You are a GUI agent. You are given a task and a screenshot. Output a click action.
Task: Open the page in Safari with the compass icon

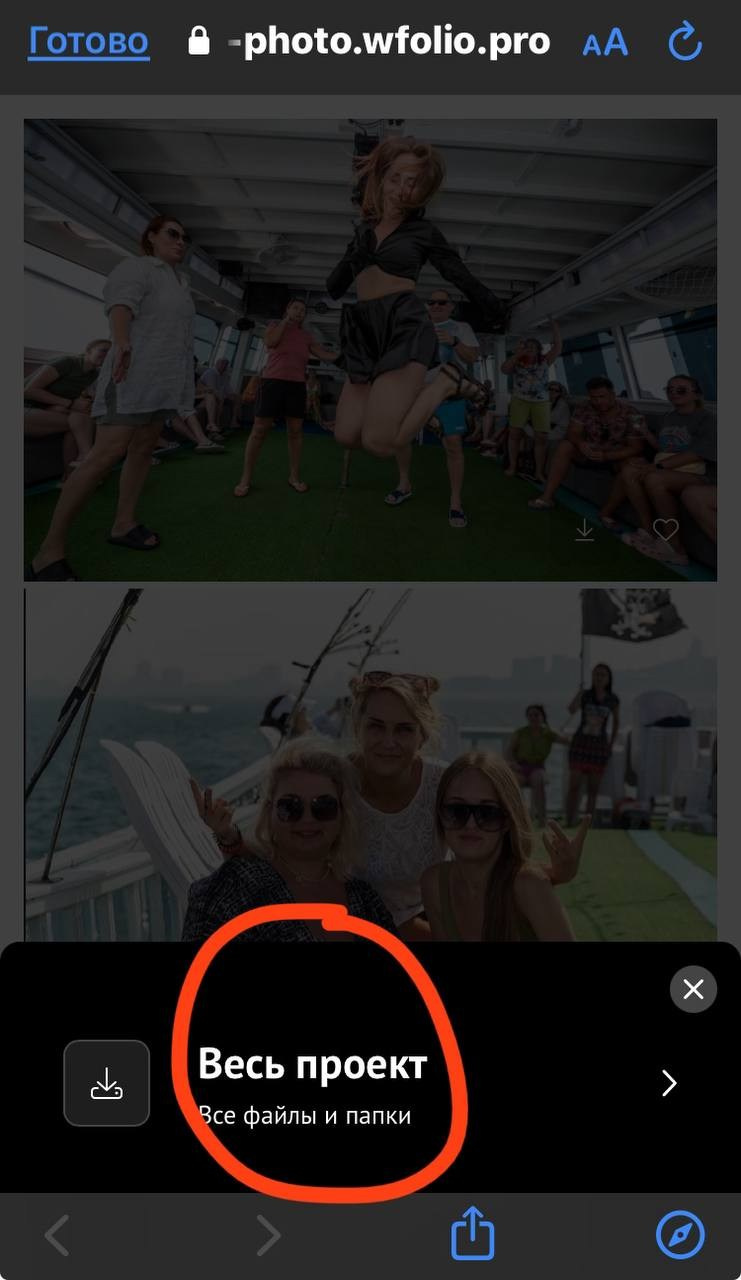(x=680, y=1236)
